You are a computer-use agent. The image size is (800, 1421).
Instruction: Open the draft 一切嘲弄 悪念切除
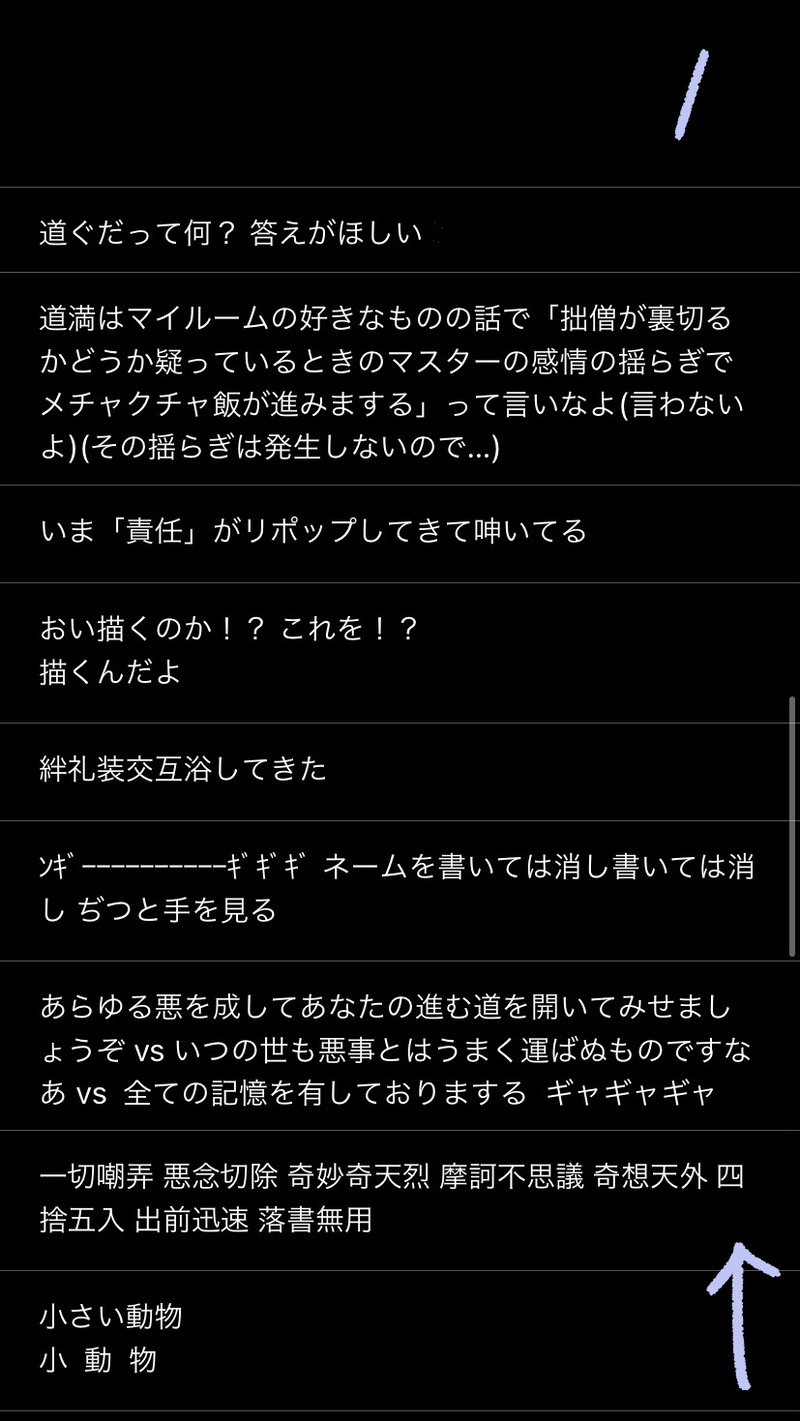click(x=390, y=1198)
